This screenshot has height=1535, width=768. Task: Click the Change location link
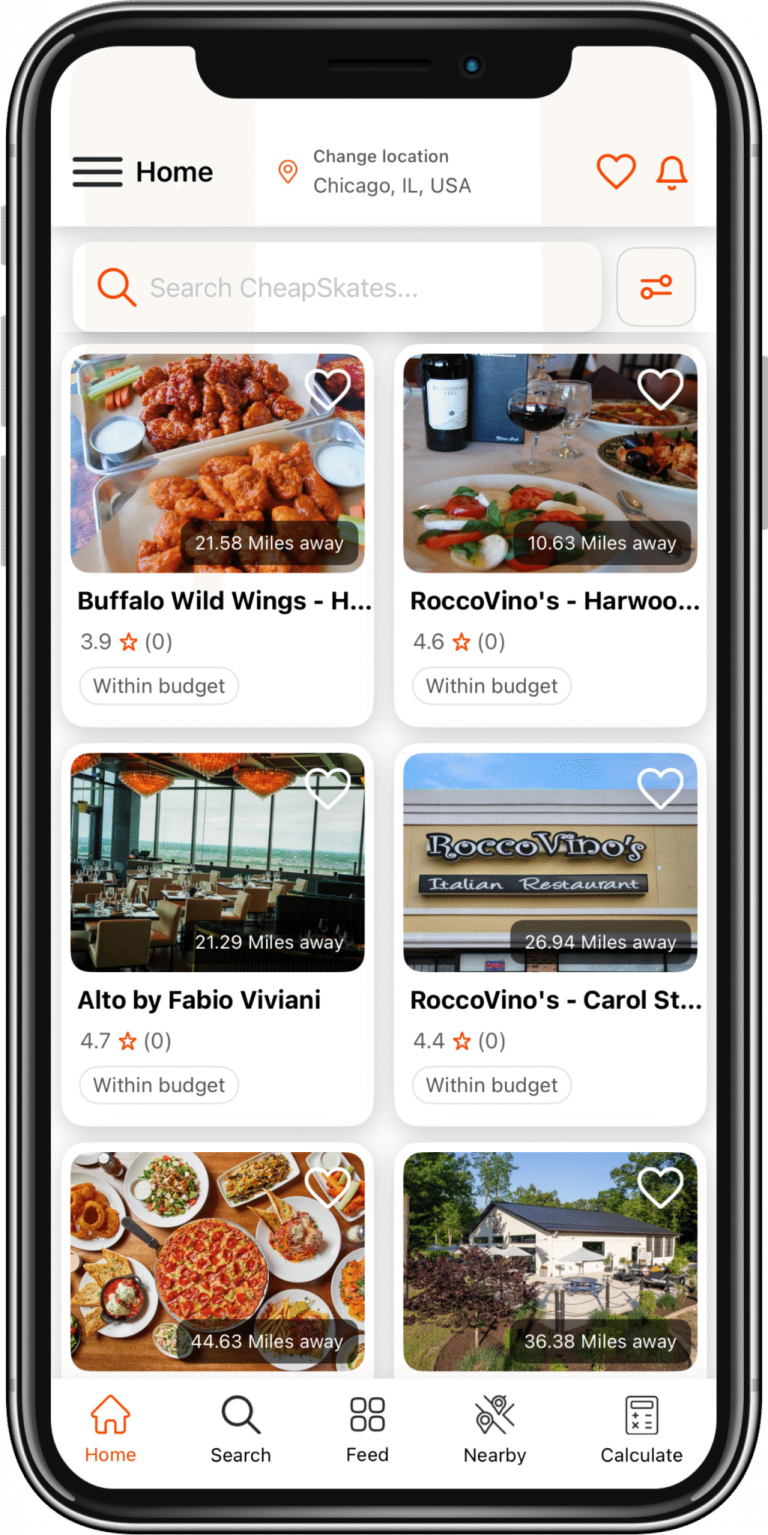point(381,156)
